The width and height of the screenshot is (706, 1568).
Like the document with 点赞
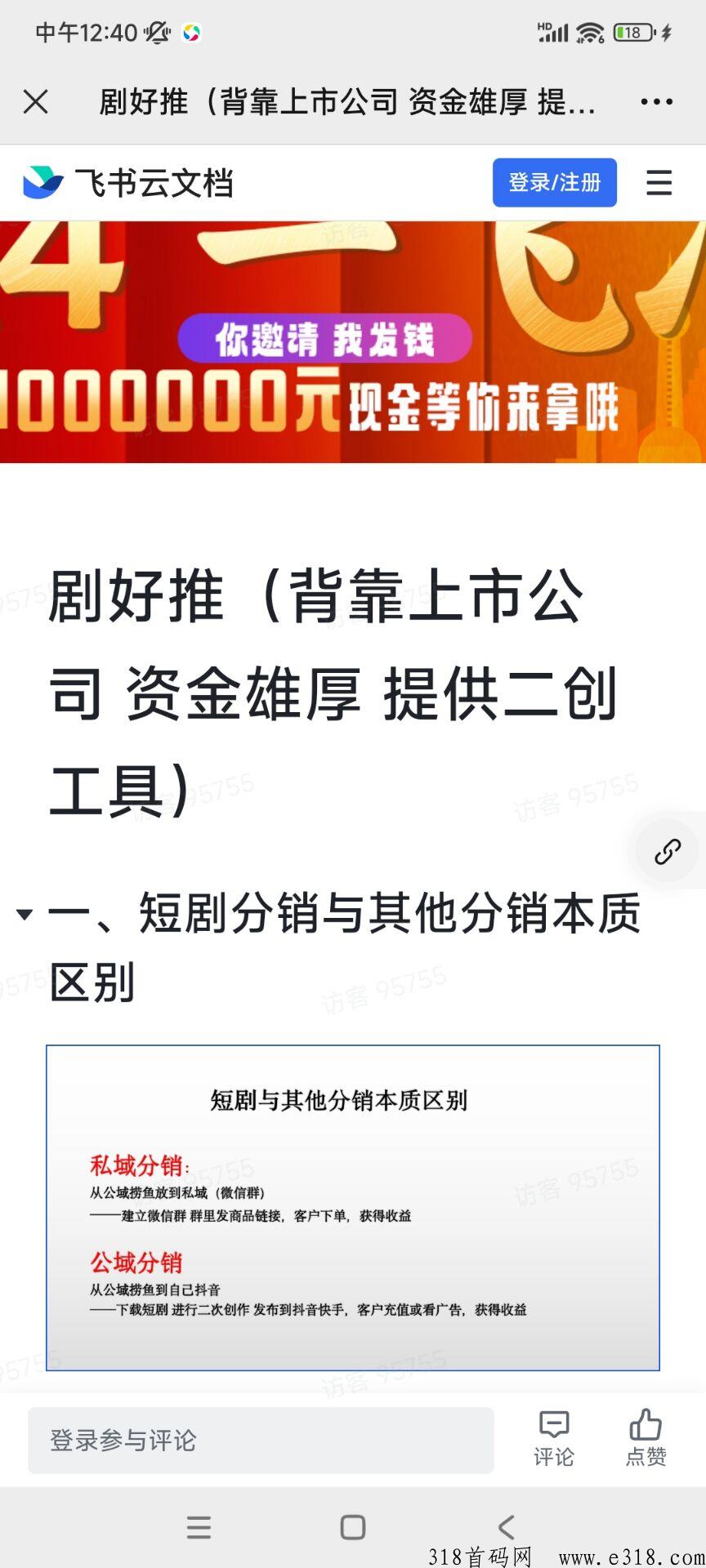[646, 1439]
